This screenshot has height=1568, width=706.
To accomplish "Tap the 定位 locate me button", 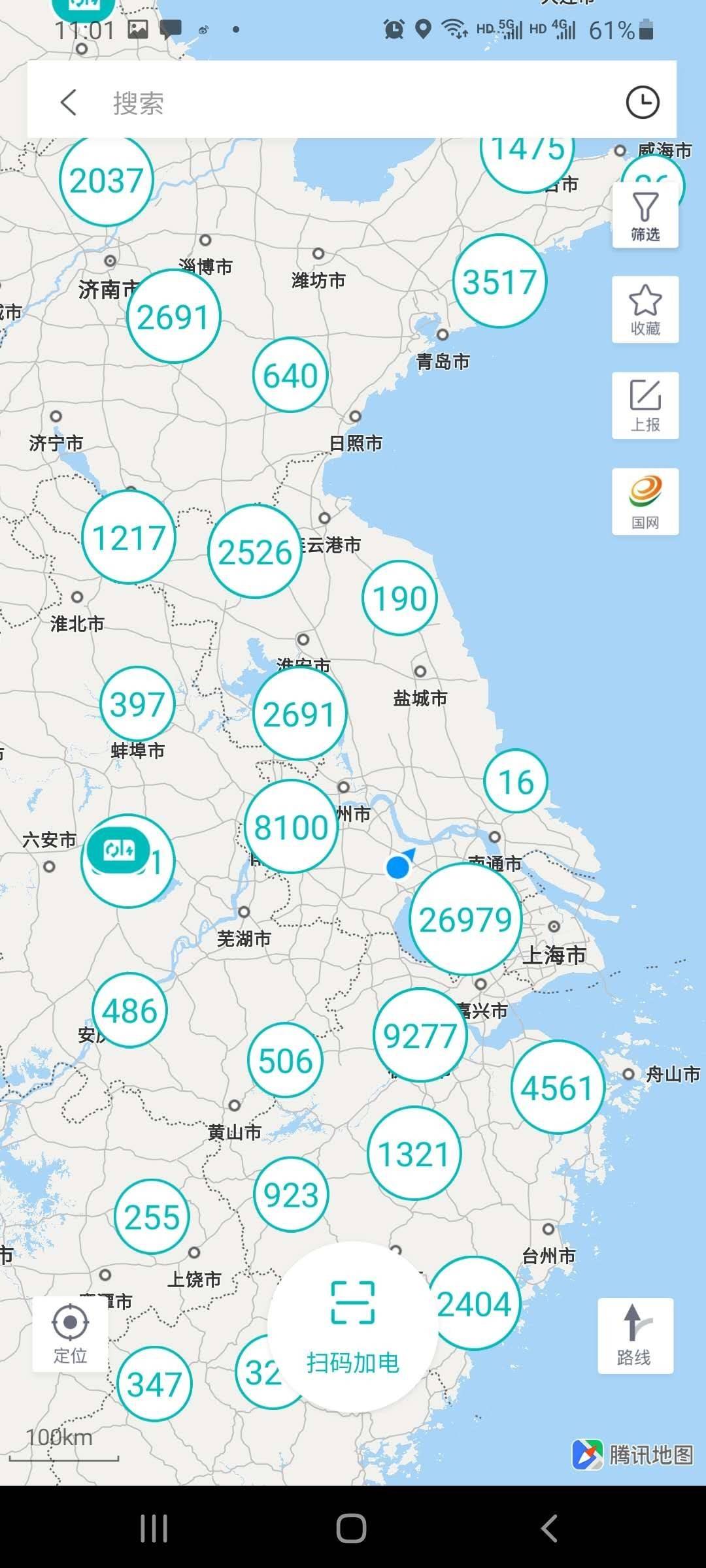I will 70,1334.
